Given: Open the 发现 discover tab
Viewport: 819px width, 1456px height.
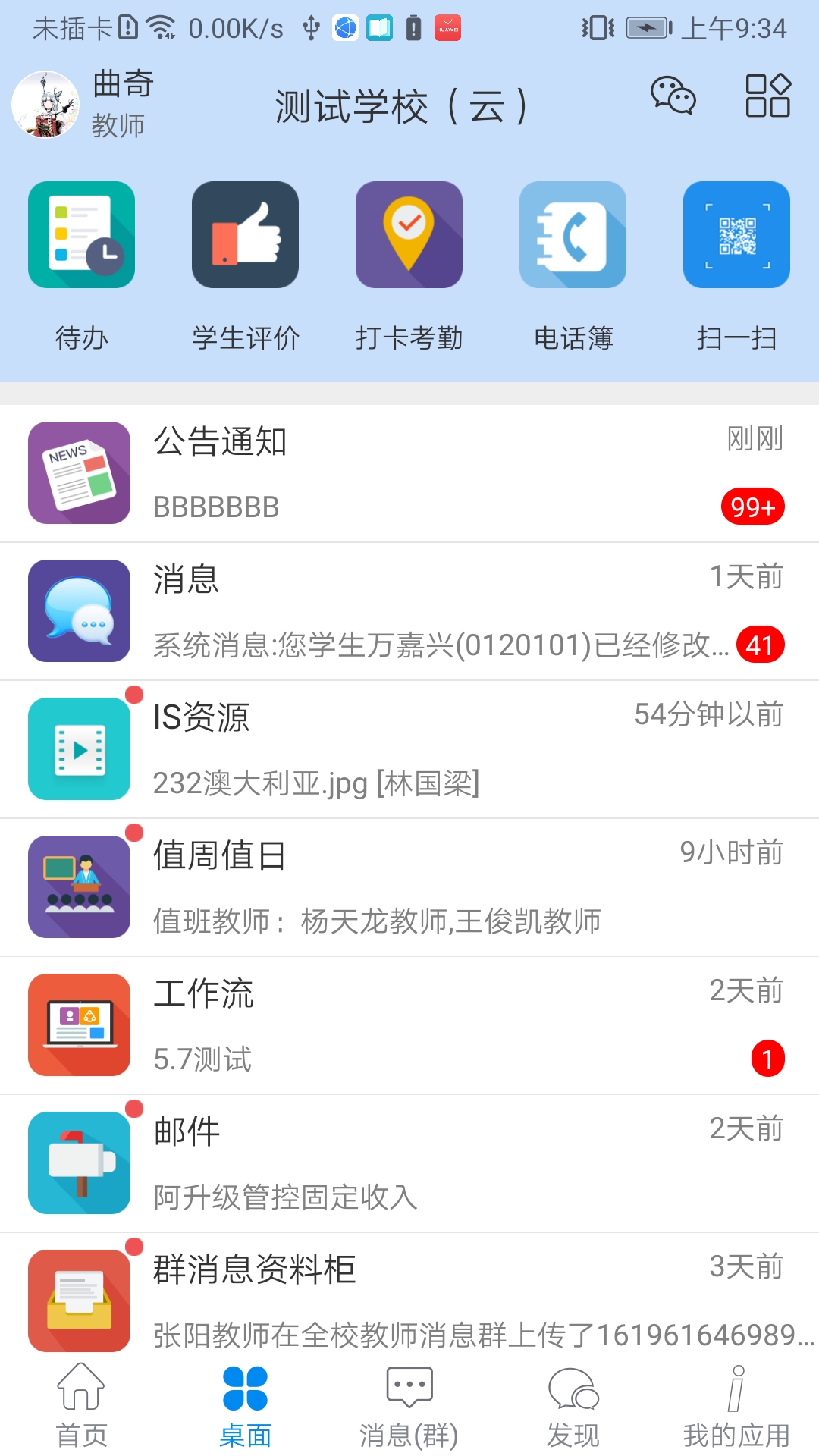Looking at the screenshot, I should 573,1407.
